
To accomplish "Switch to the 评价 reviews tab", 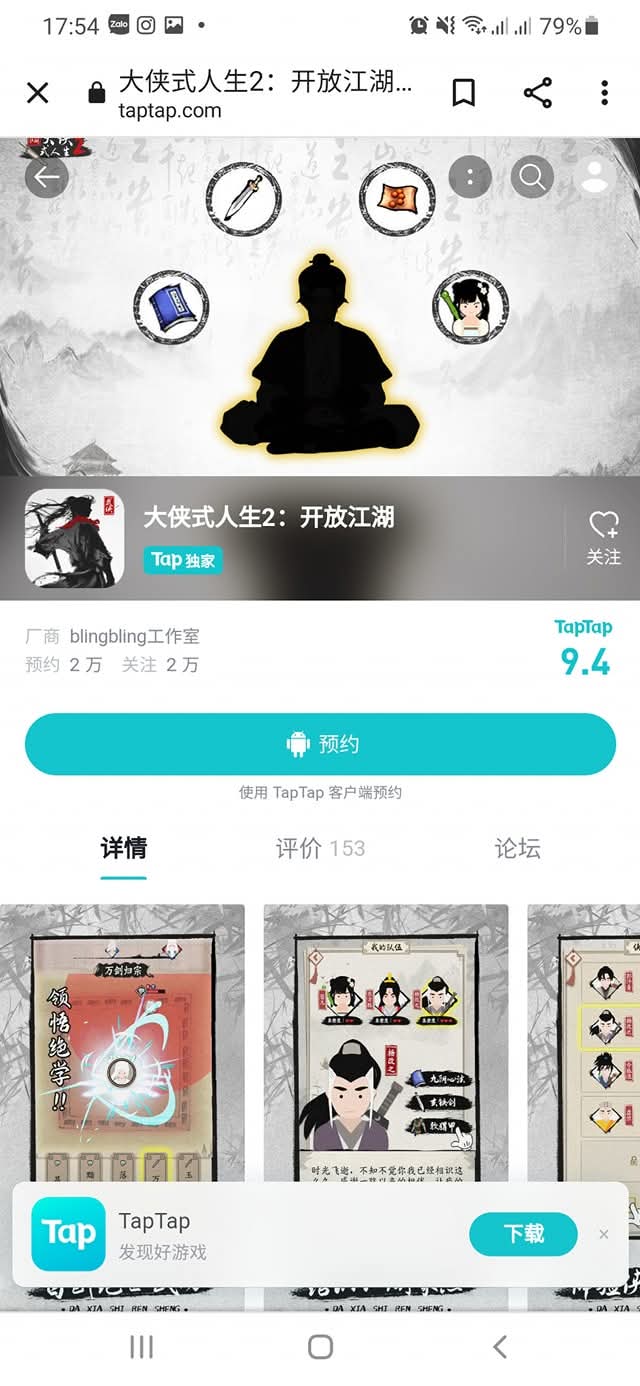I will click(x=320, y=848).
